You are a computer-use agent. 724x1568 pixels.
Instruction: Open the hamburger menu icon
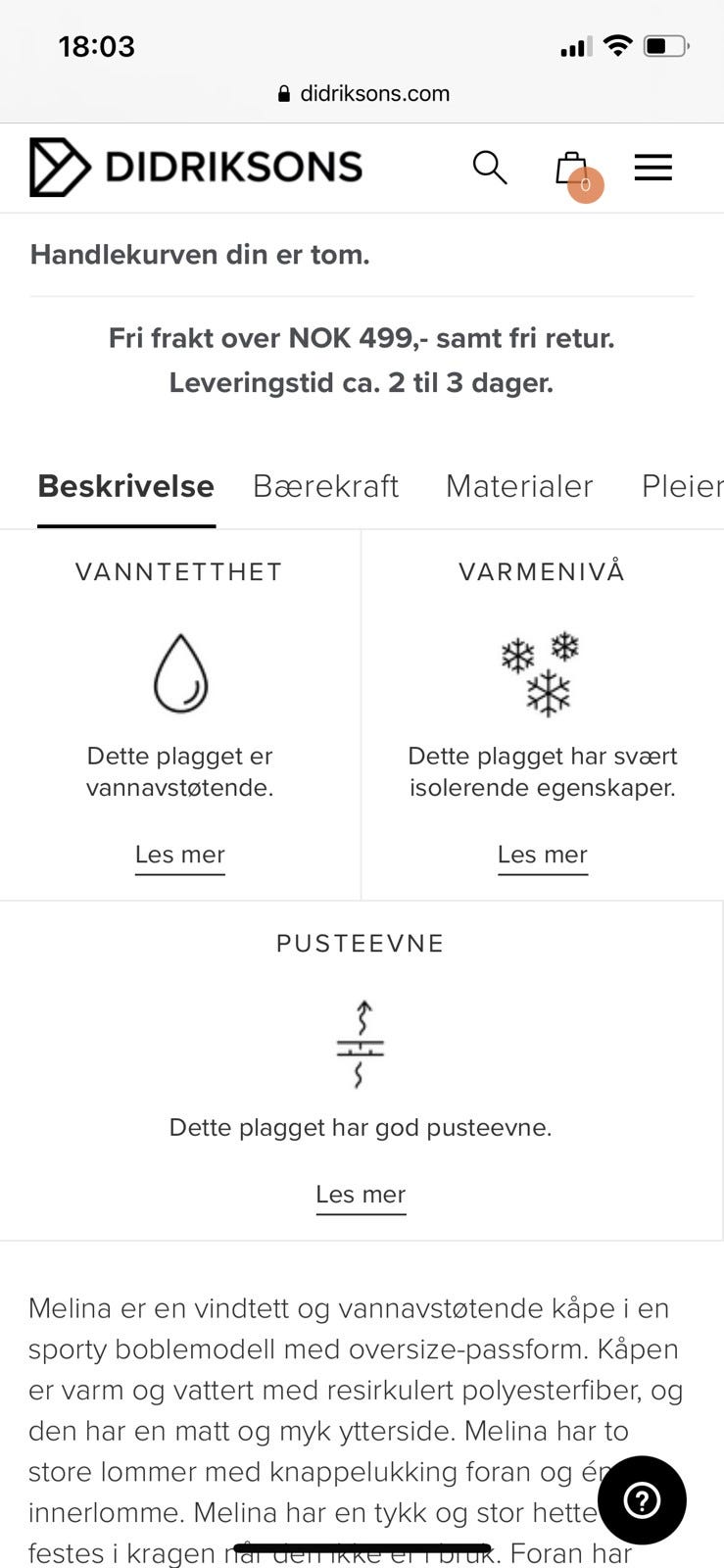coord(652,168)
